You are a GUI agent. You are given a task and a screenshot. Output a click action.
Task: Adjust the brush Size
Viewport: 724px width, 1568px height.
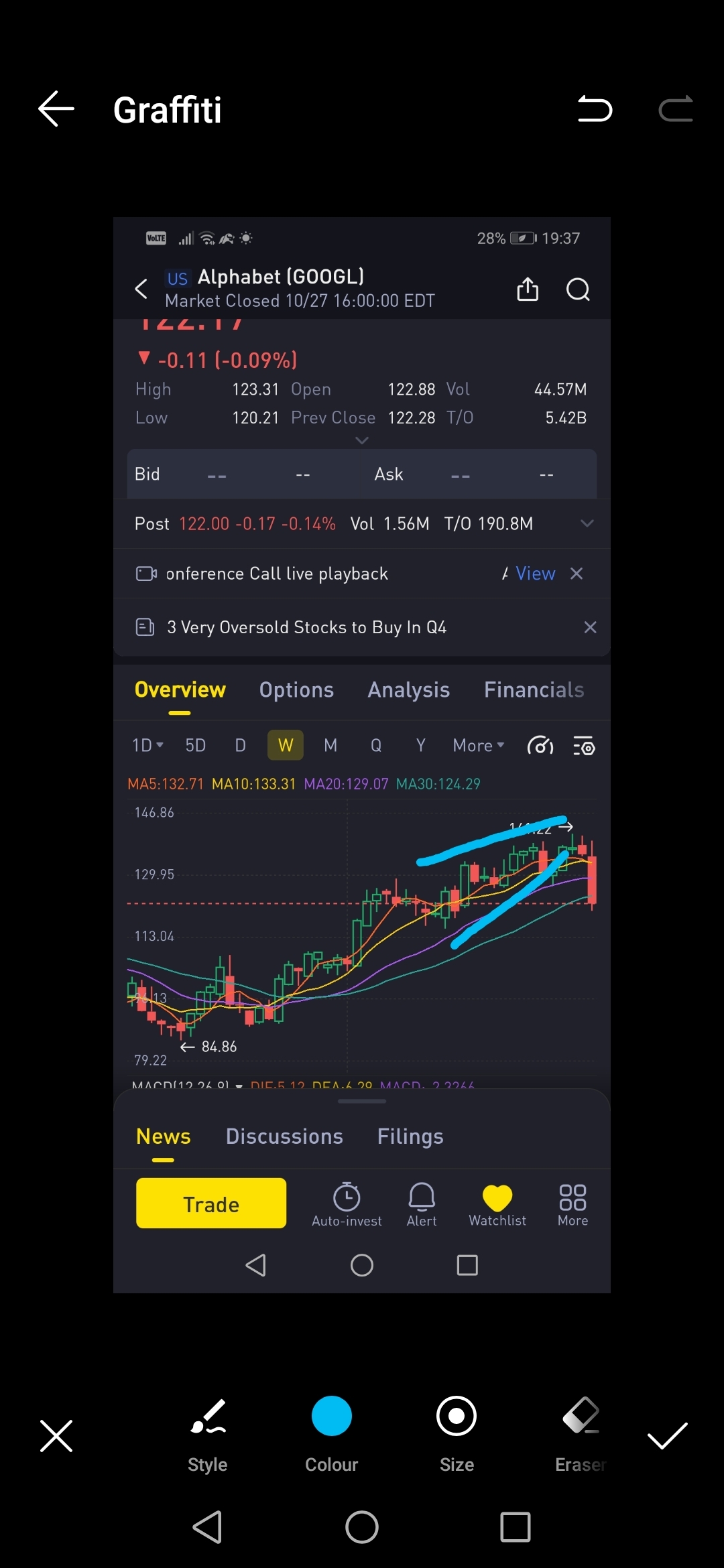pos(457,1434)
